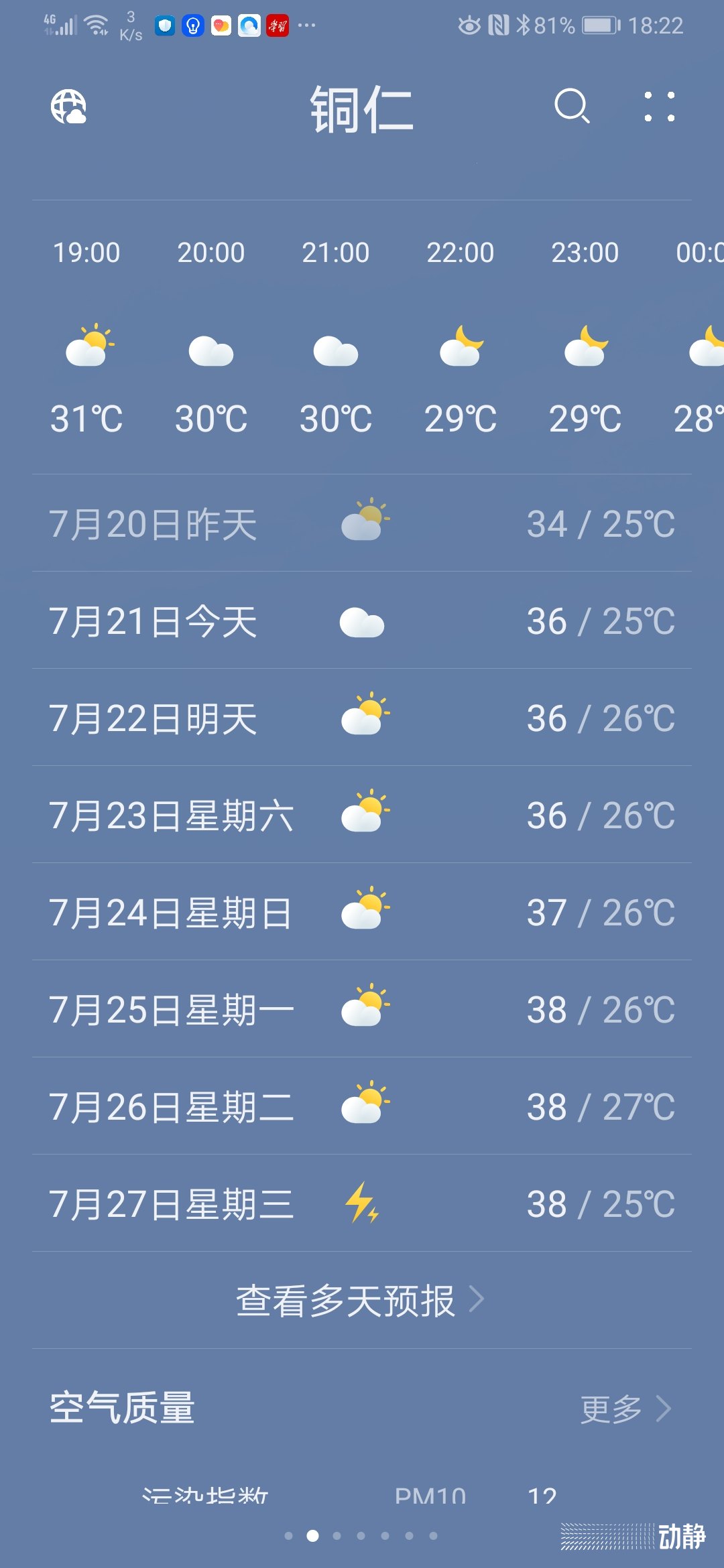Open forecast for 7月21日今天

point(362,621)
